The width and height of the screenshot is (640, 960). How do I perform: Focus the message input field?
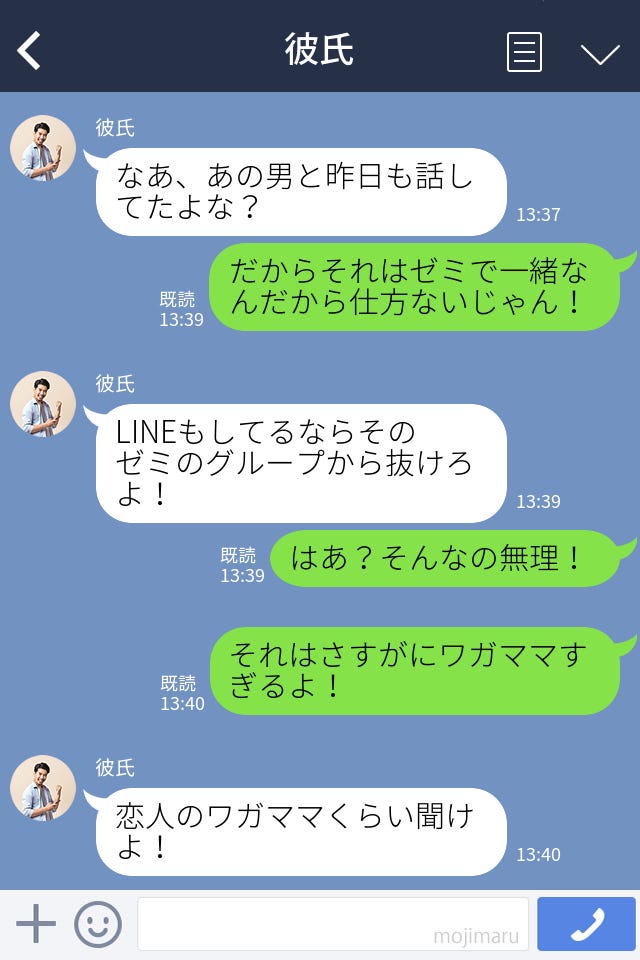332,924
